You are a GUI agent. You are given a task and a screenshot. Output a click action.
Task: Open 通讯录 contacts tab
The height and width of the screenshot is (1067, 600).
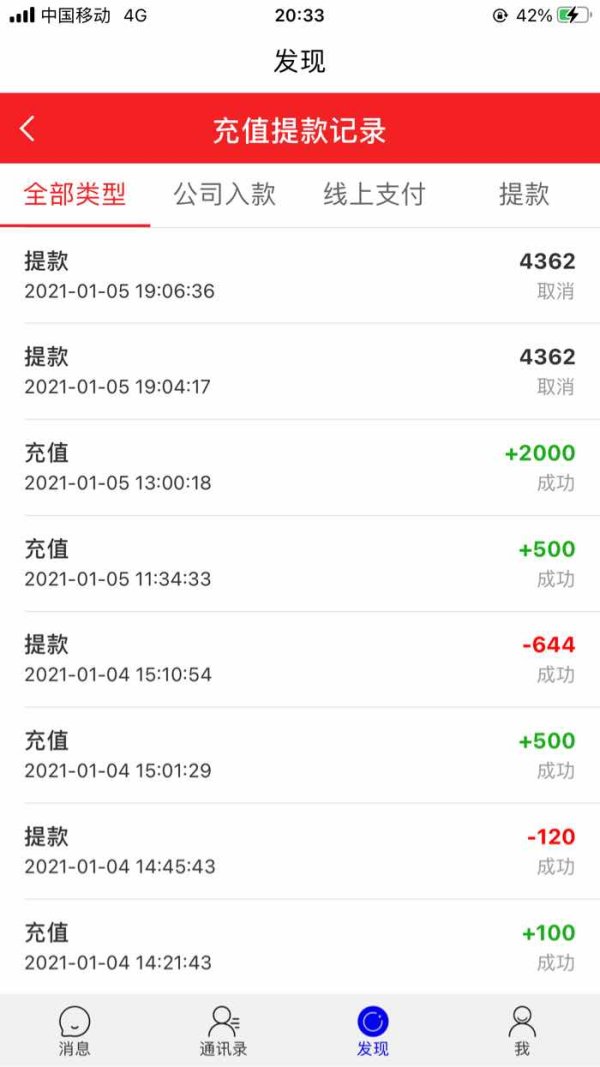(x=223, y=1030)
